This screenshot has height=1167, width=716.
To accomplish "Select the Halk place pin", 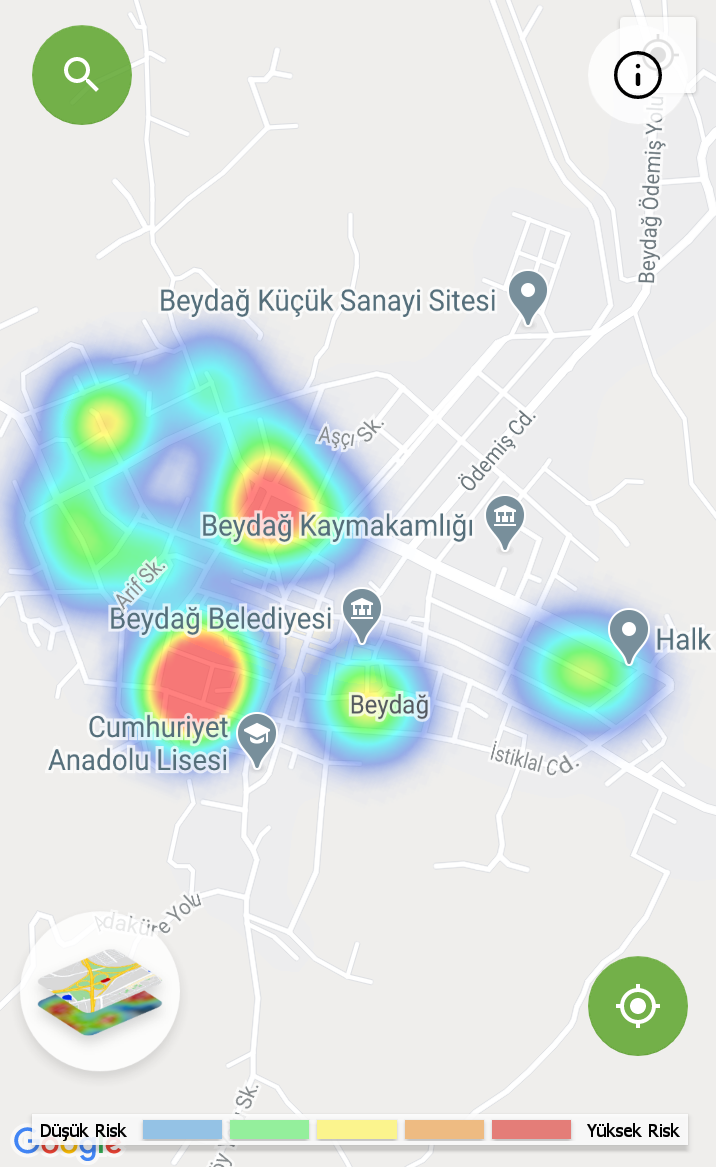I will pos(629,635).
